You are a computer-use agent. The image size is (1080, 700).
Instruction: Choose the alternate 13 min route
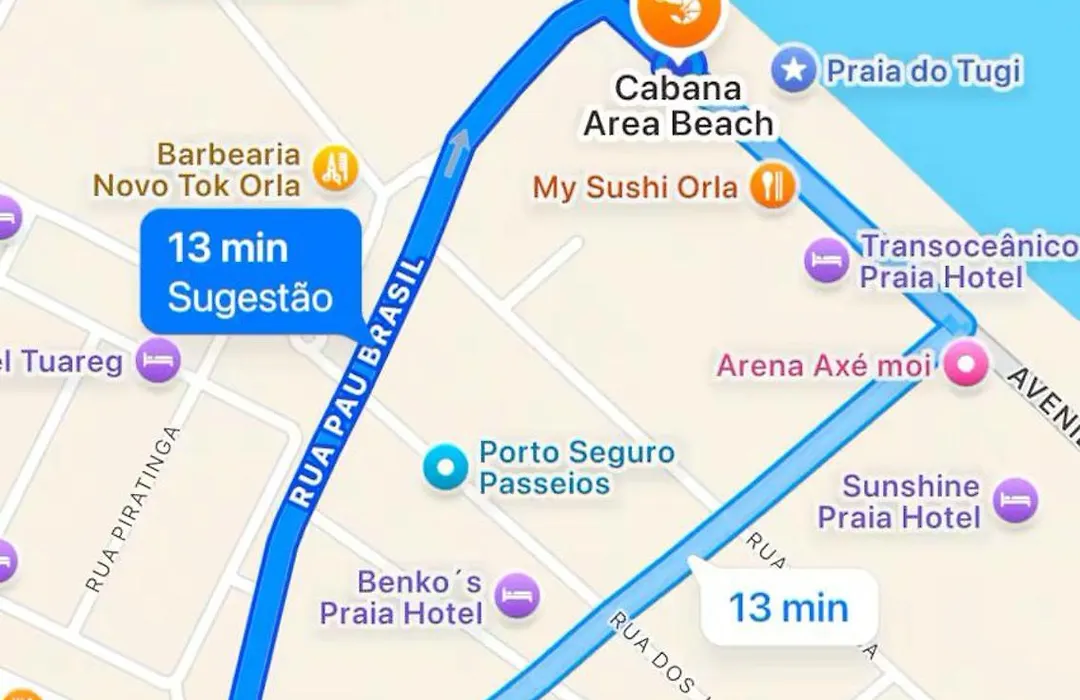(788, 607)
